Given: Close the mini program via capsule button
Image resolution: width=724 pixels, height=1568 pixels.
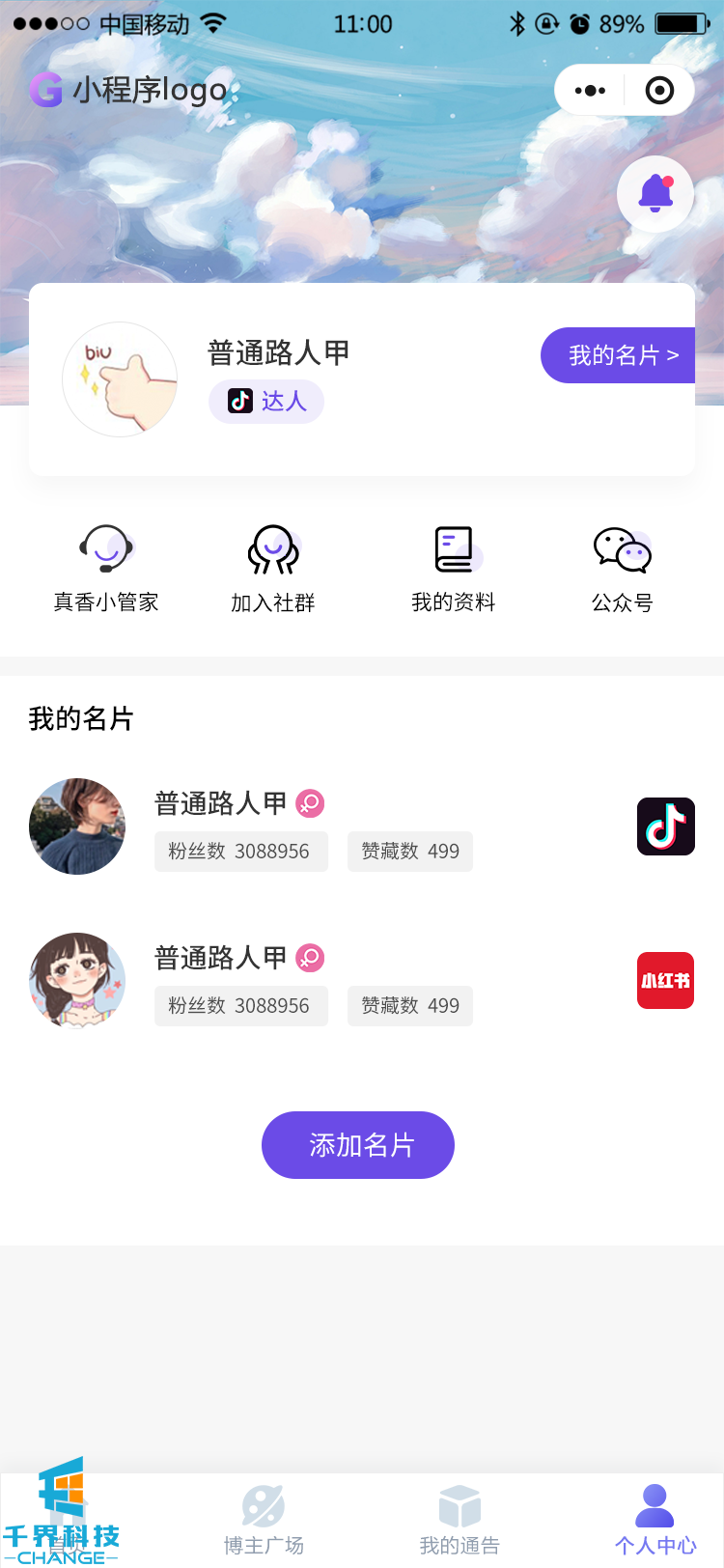Looking at the screenshot, I should (659, 91).
